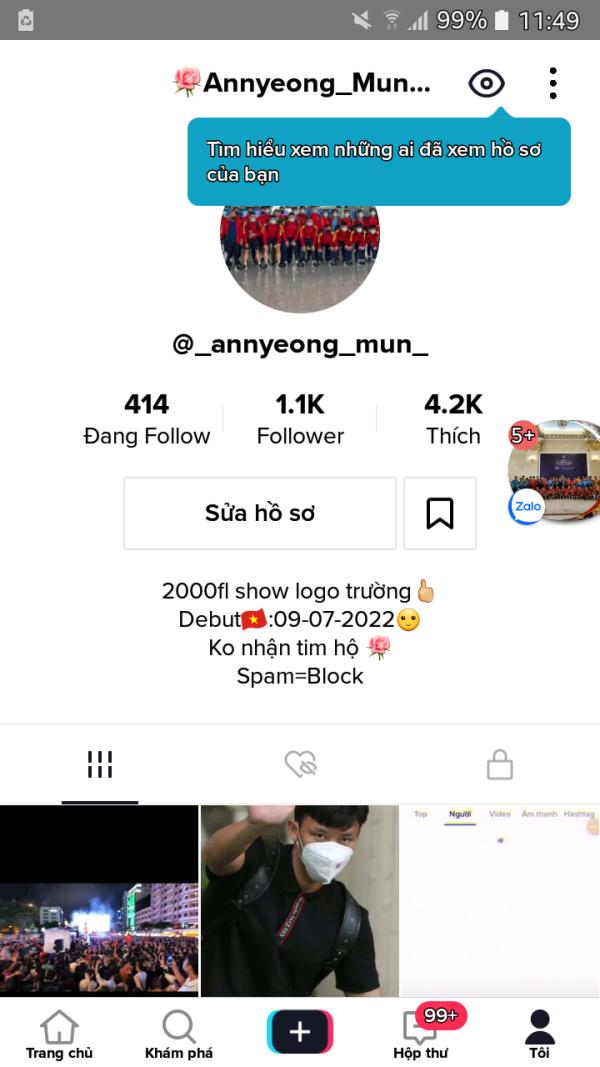The image size is (600, 1067).
Task: View the 1.1K Follower list
Action: pyautogui.click(x=300, y=419)
